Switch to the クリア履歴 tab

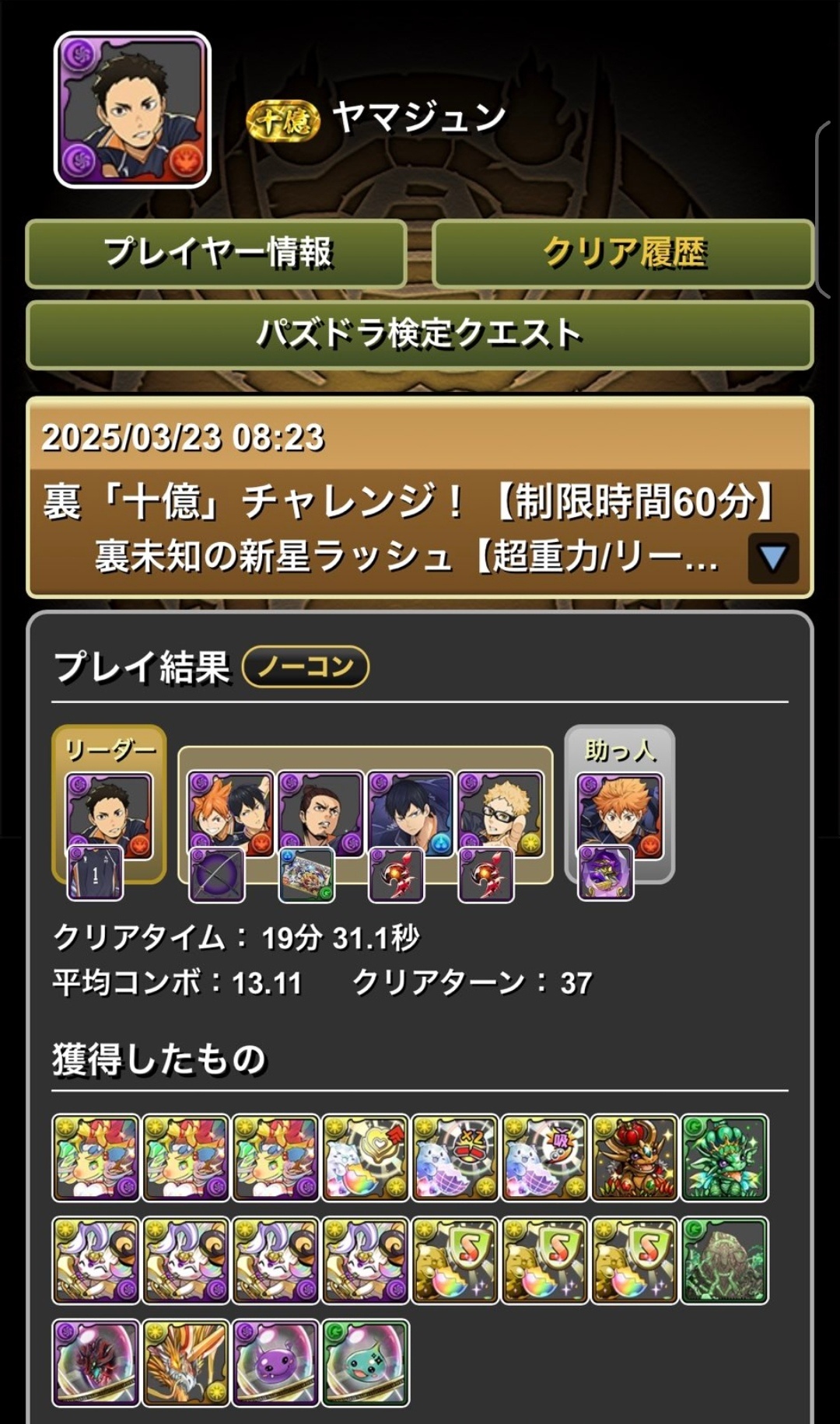tap(623, 254)
